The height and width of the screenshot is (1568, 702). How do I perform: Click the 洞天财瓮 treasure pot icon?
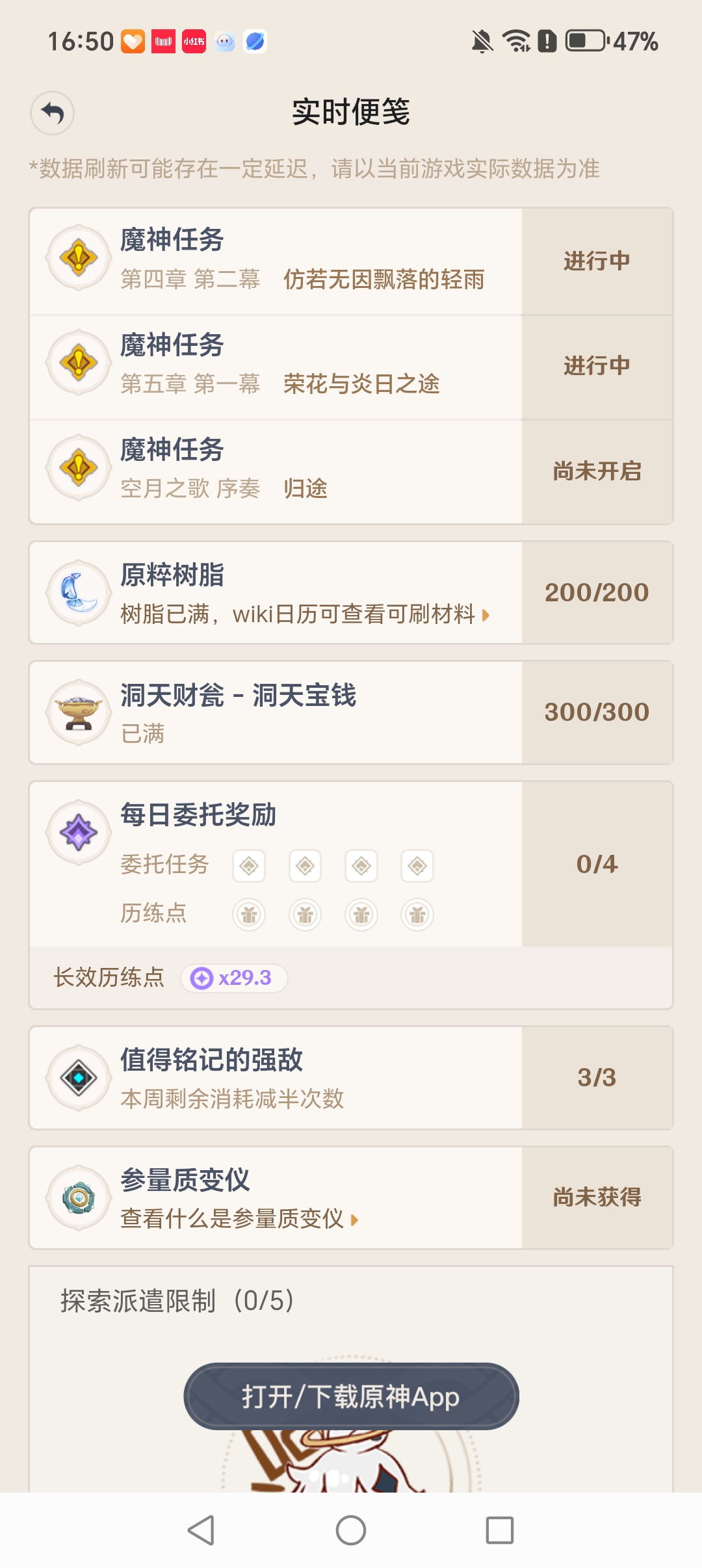78,711
